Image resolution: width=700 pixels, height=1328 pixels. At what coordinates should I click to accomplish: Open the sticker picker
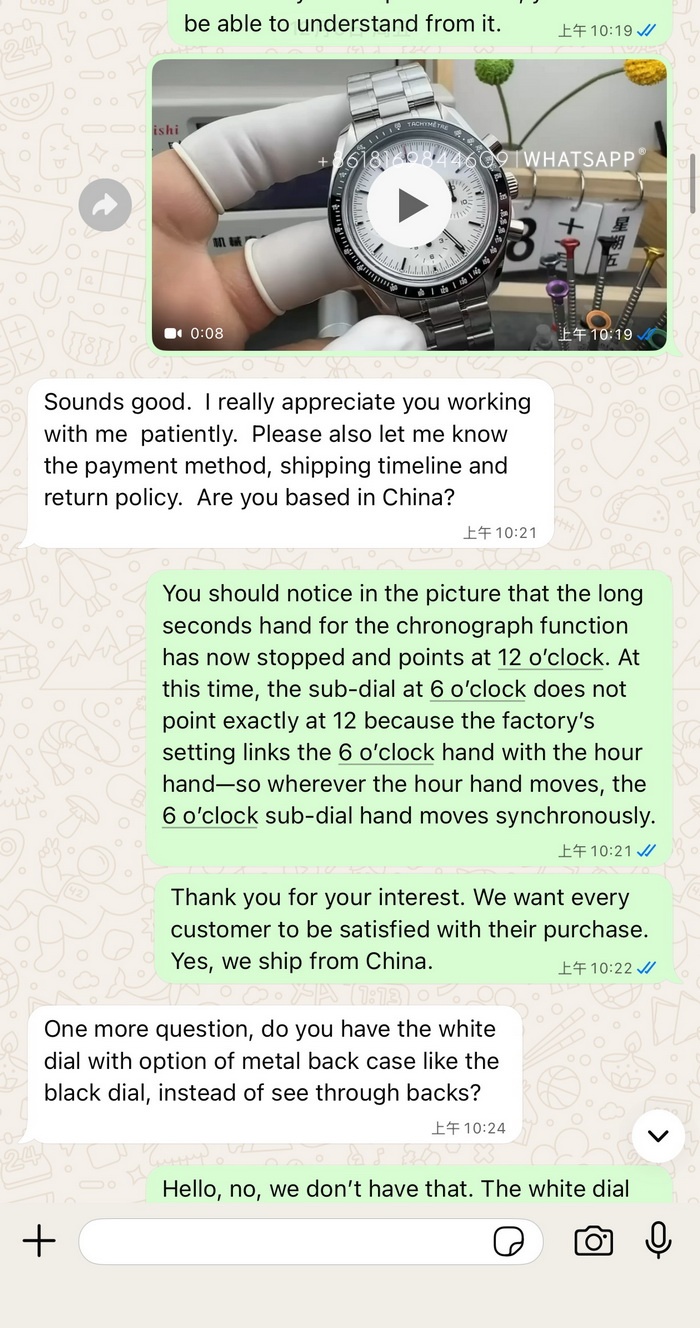[509, 1242]
